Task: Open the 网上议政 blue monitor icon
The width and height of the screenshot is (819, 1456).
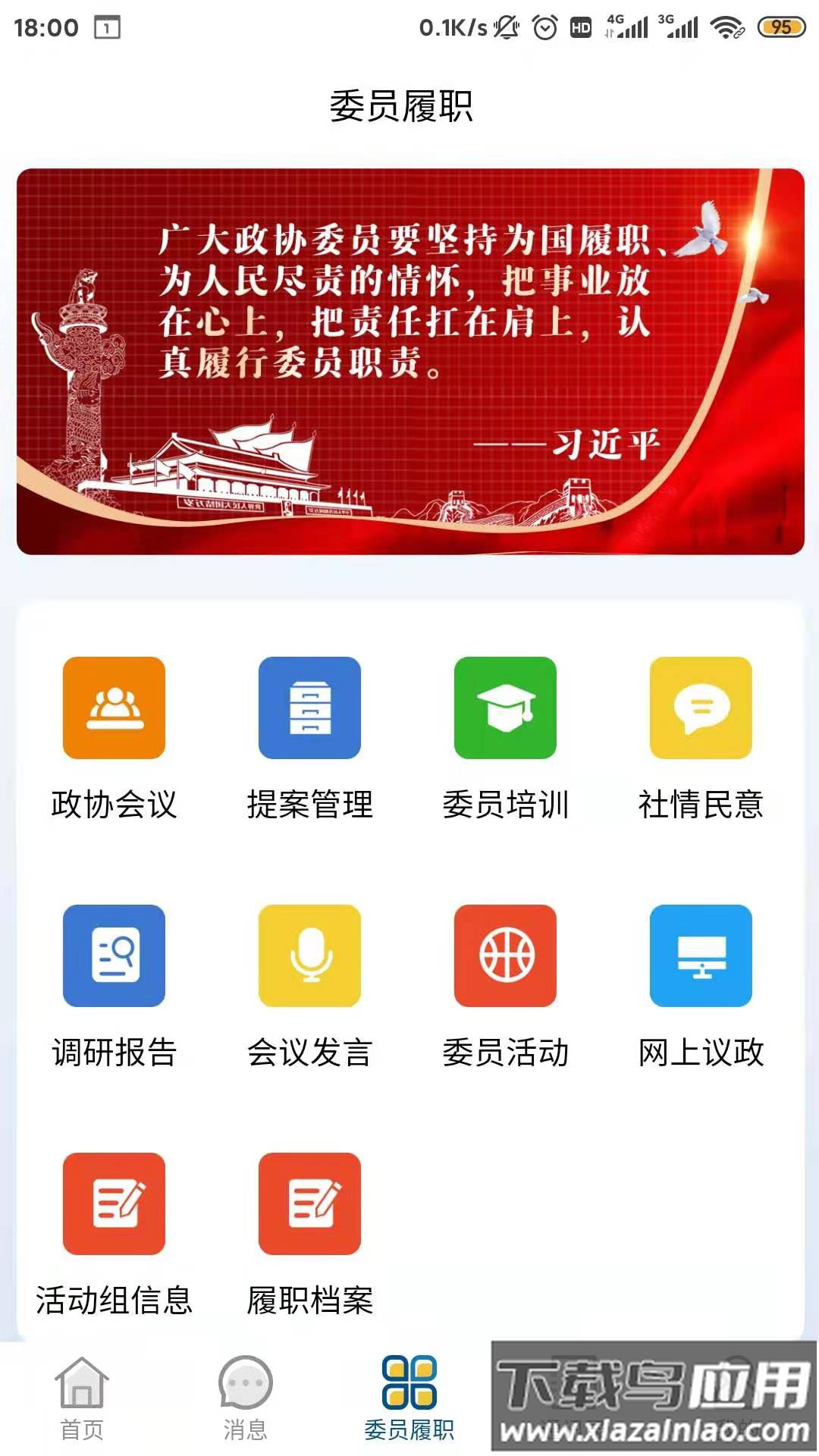Action: tap(701, 957)
